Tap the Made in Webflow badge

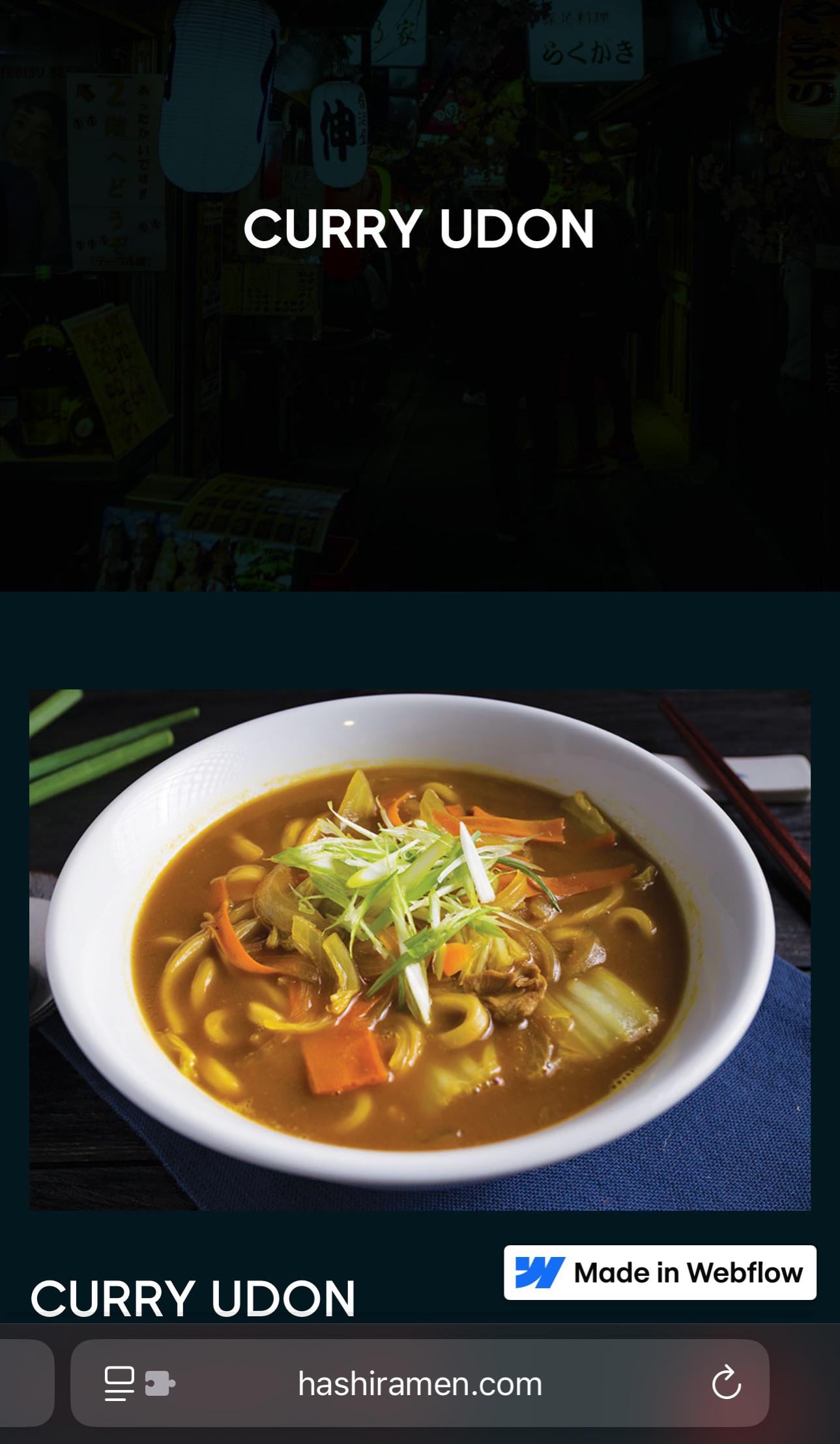click(x=659, y=1272)
